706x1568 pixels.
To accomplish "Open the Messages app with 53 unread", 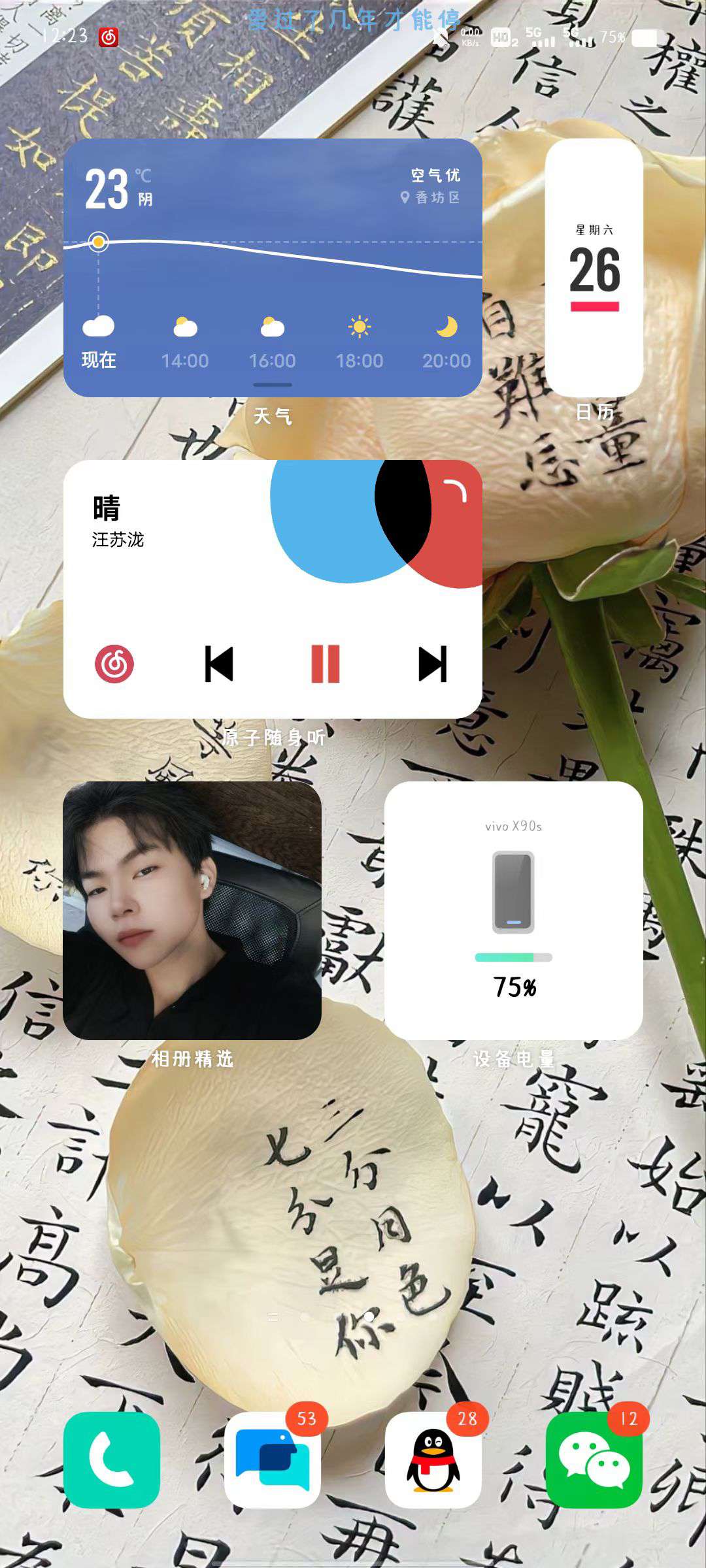I will pyautogui.click(x=273, y=1460).
